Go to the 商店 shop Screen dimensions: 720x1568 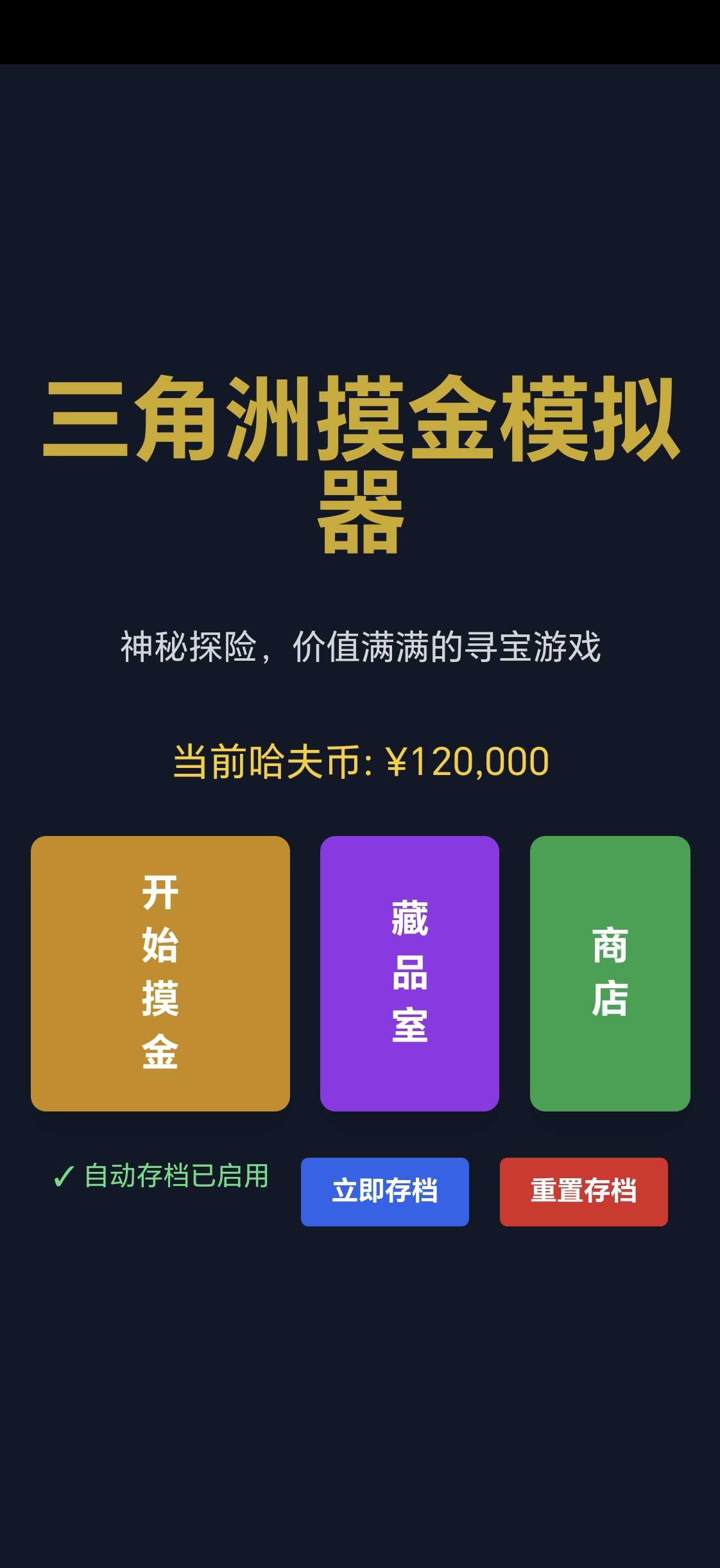(610, 973)
